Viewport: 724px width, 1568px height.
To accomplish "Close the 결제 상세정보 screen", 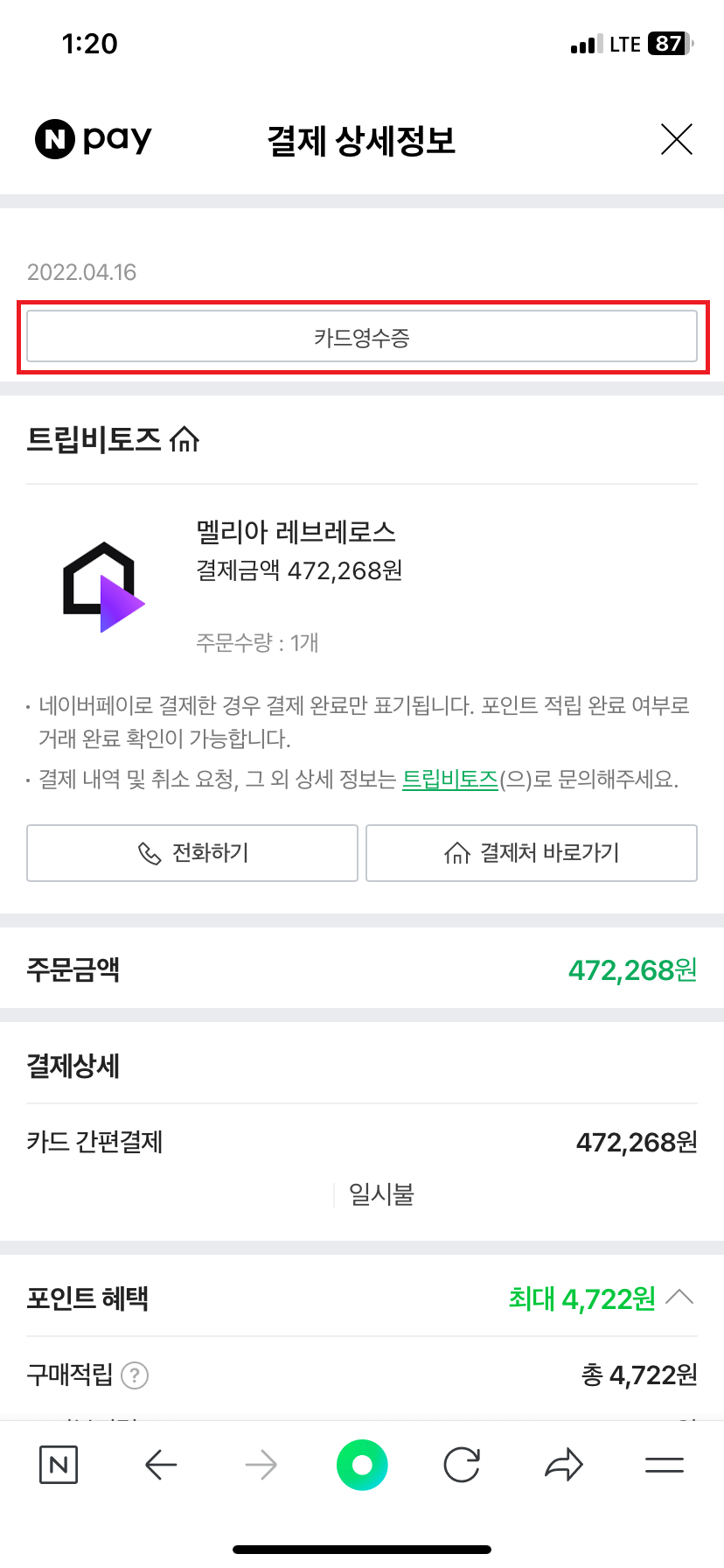I will [676, 138].
